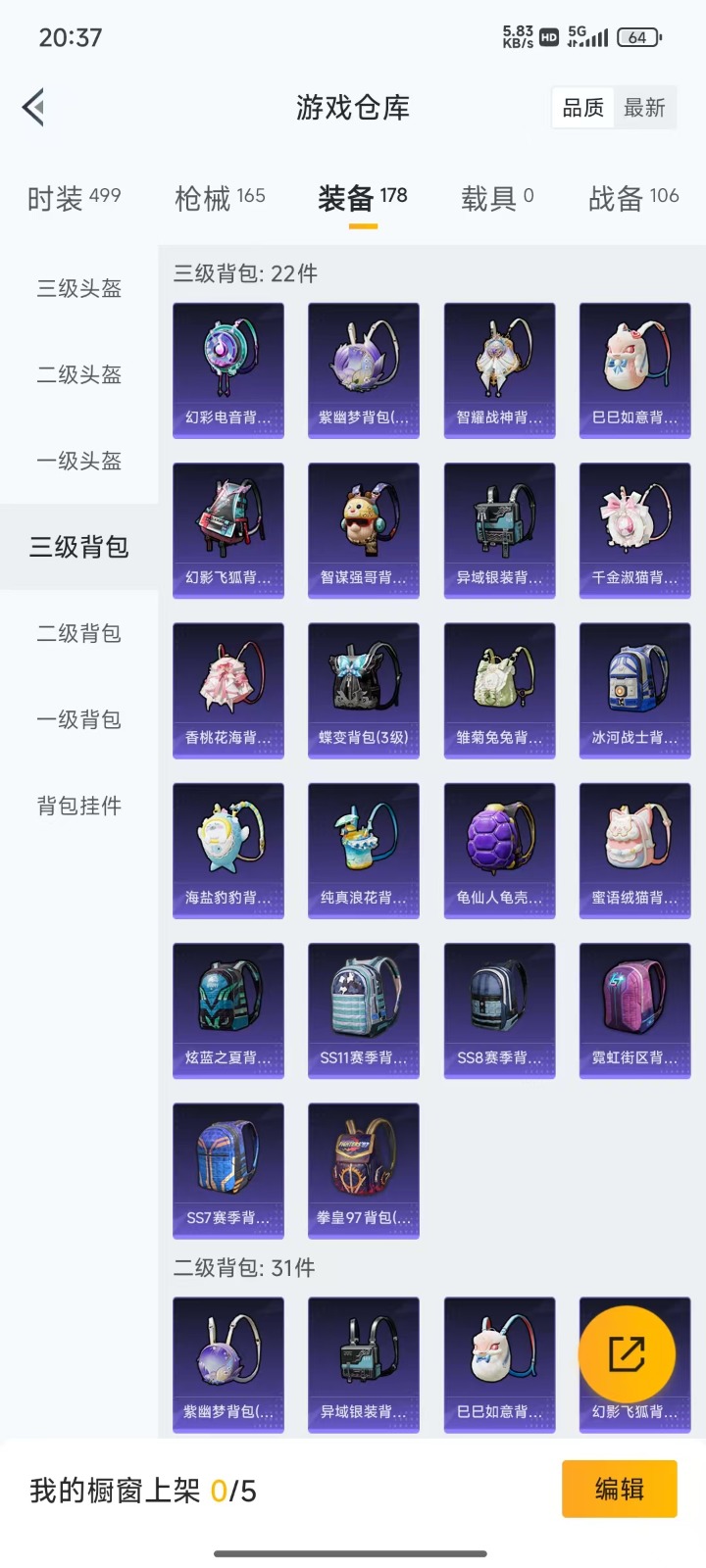The width and height of the screenshot is (706, 1568).
Task: Open the 战备 tab
Action: pos(633,198)
